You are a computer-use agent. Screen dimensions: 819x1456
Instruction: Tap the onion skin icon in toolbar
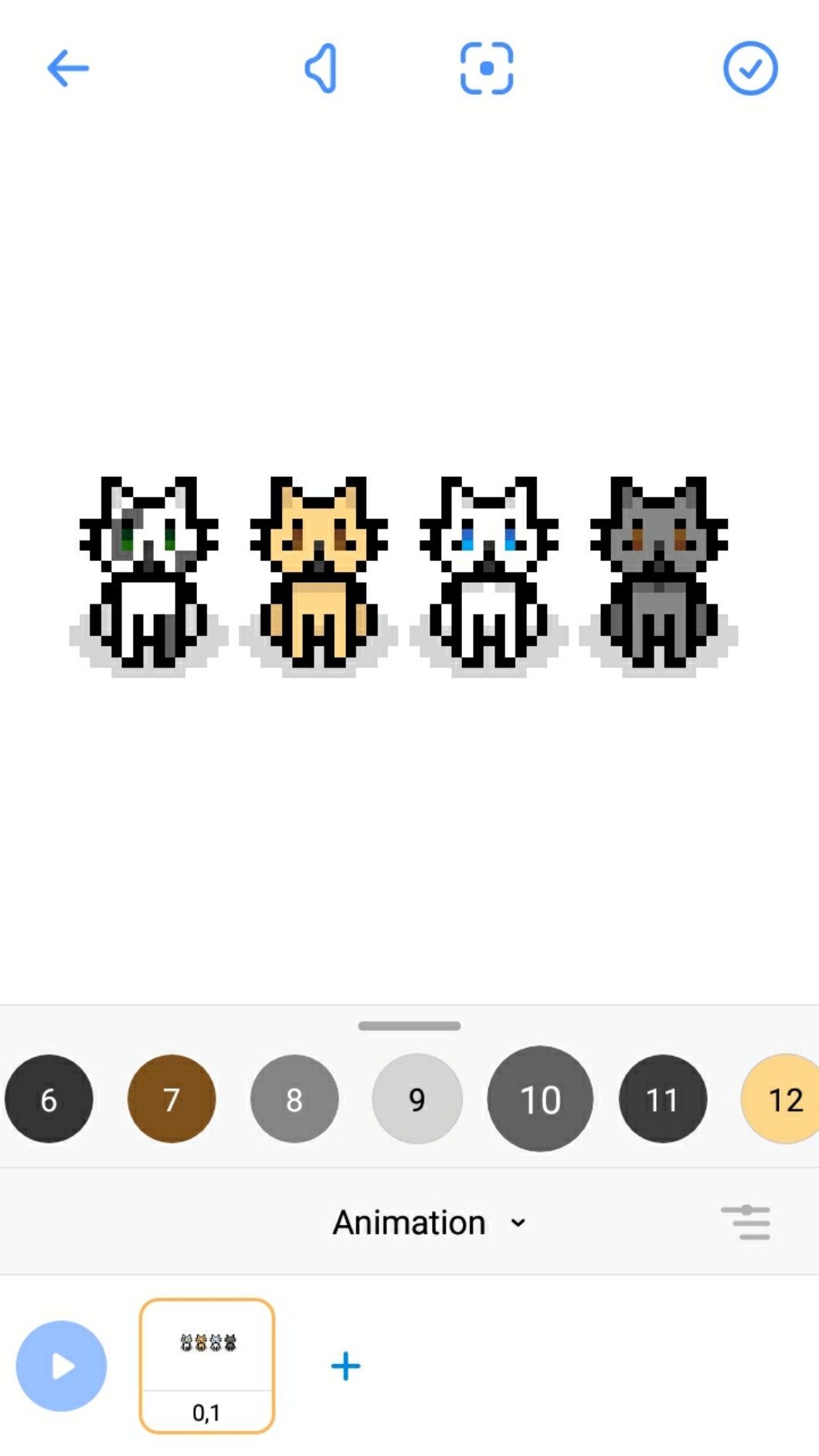(x=321, y=69)
